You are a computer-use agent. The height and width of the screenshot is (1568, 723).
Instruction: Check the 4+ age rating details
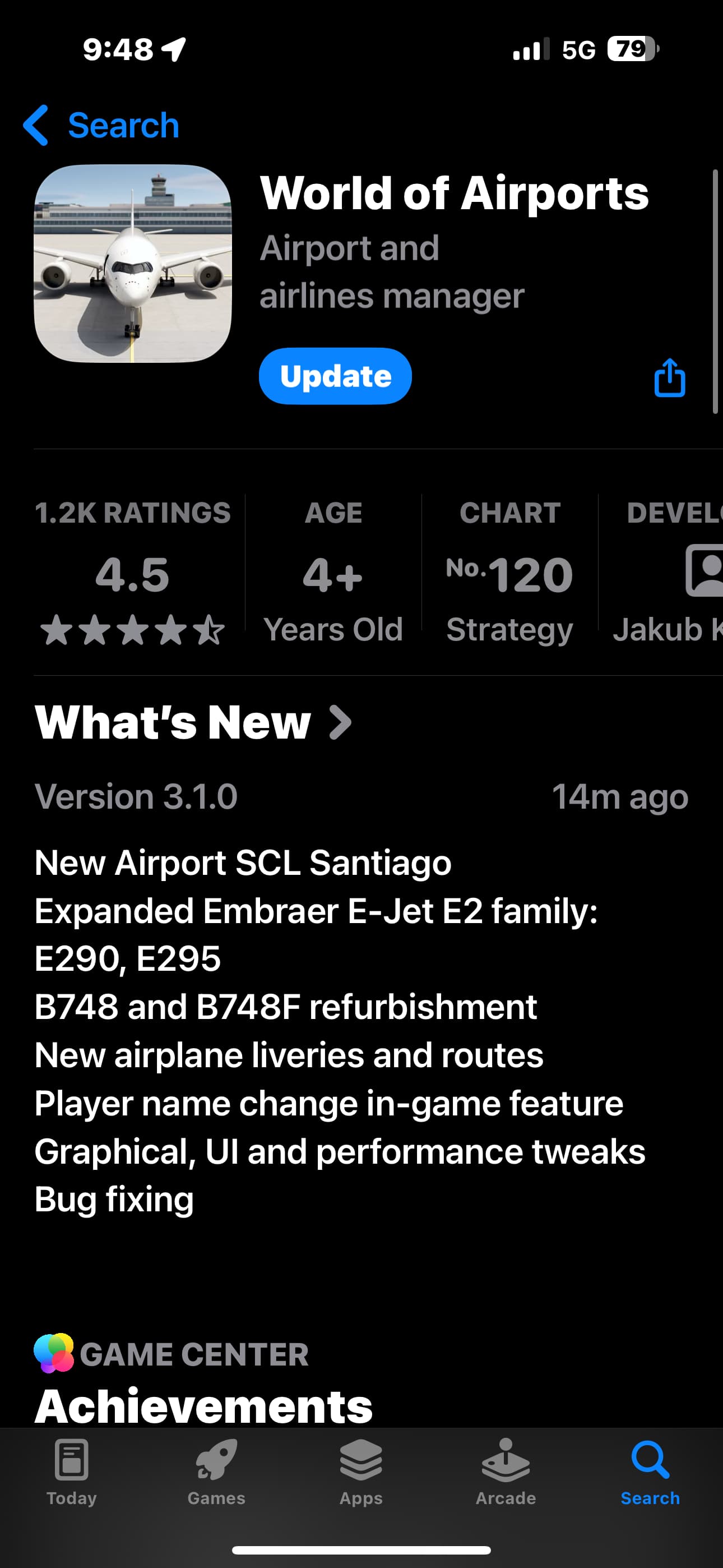pos(333,572)
